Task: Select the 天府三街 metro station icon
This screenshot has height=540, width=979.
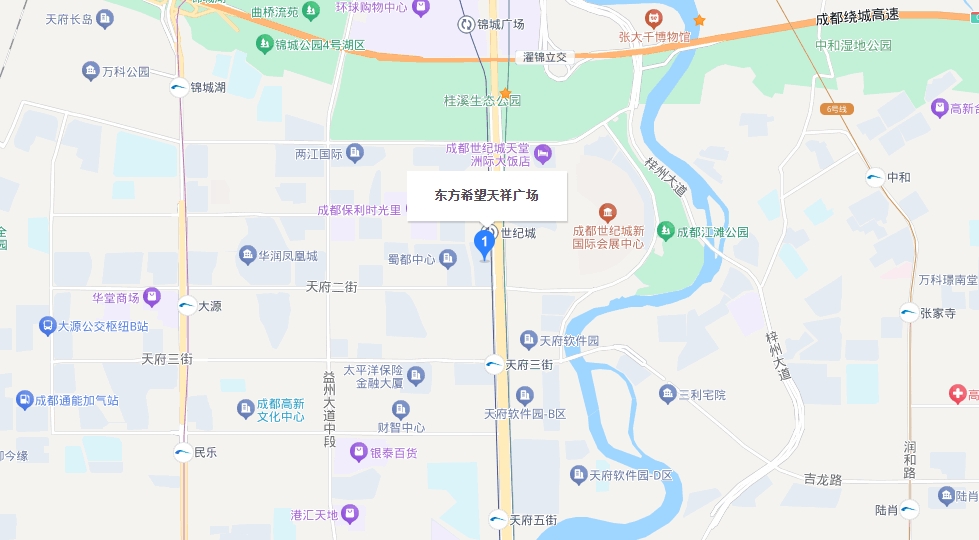Action: 494,364
